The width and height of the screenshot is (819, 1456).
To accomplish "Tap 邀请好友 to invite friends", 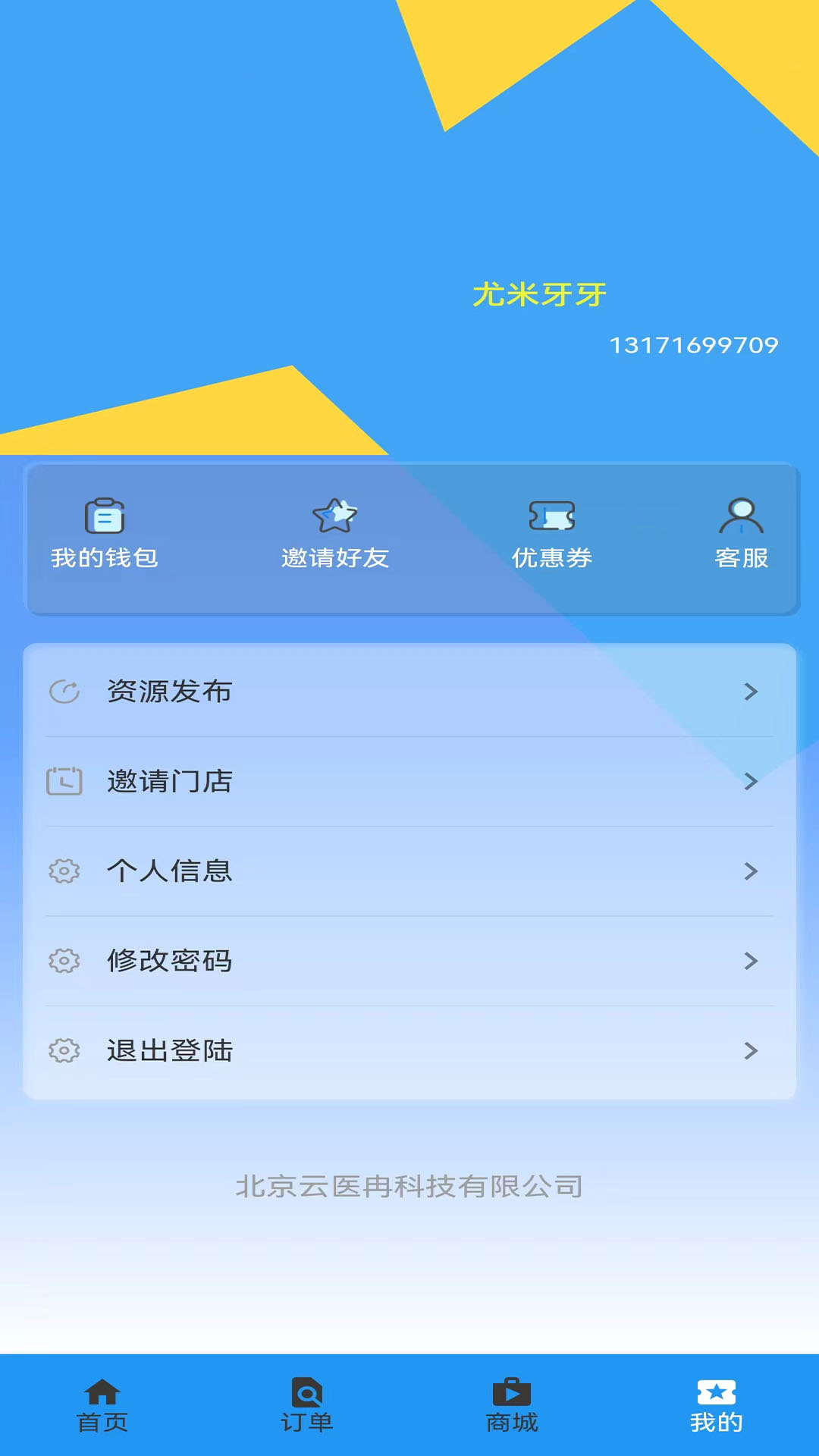I will point(334,534).
